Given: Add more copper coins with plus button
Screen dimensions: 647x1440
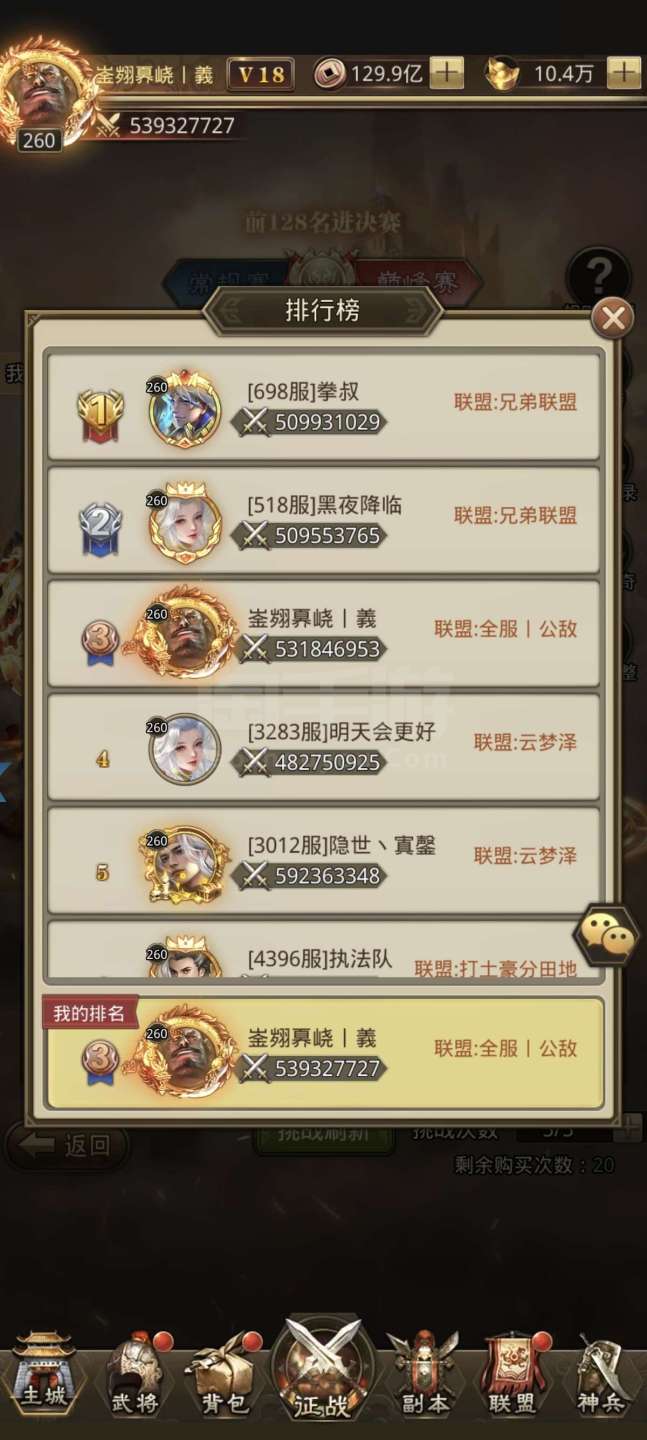Looking at the screenshot, I should tap(446, 73).
